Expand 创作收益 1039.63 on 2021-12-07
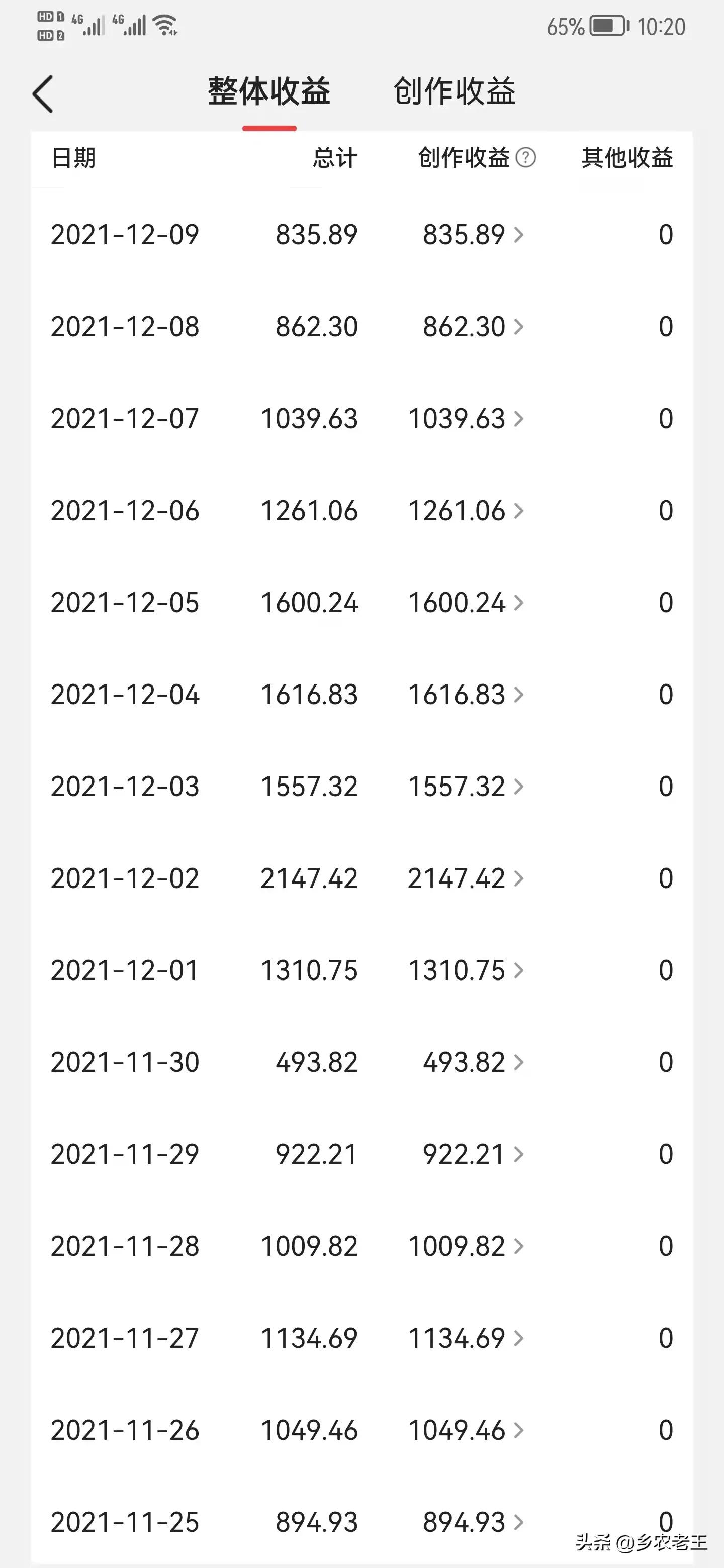This screenshot has width=724, height=1568. coord(465,419)
